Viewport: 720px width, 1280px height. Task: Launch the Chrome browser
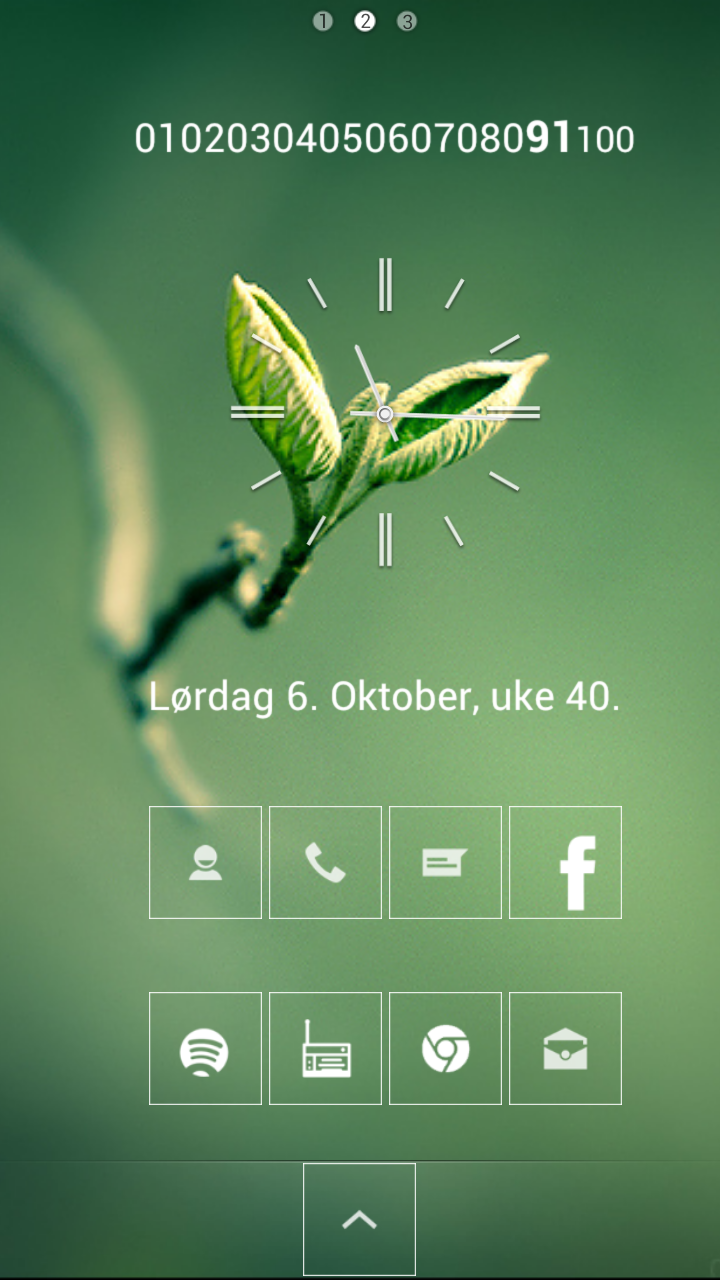point(445,1048)
